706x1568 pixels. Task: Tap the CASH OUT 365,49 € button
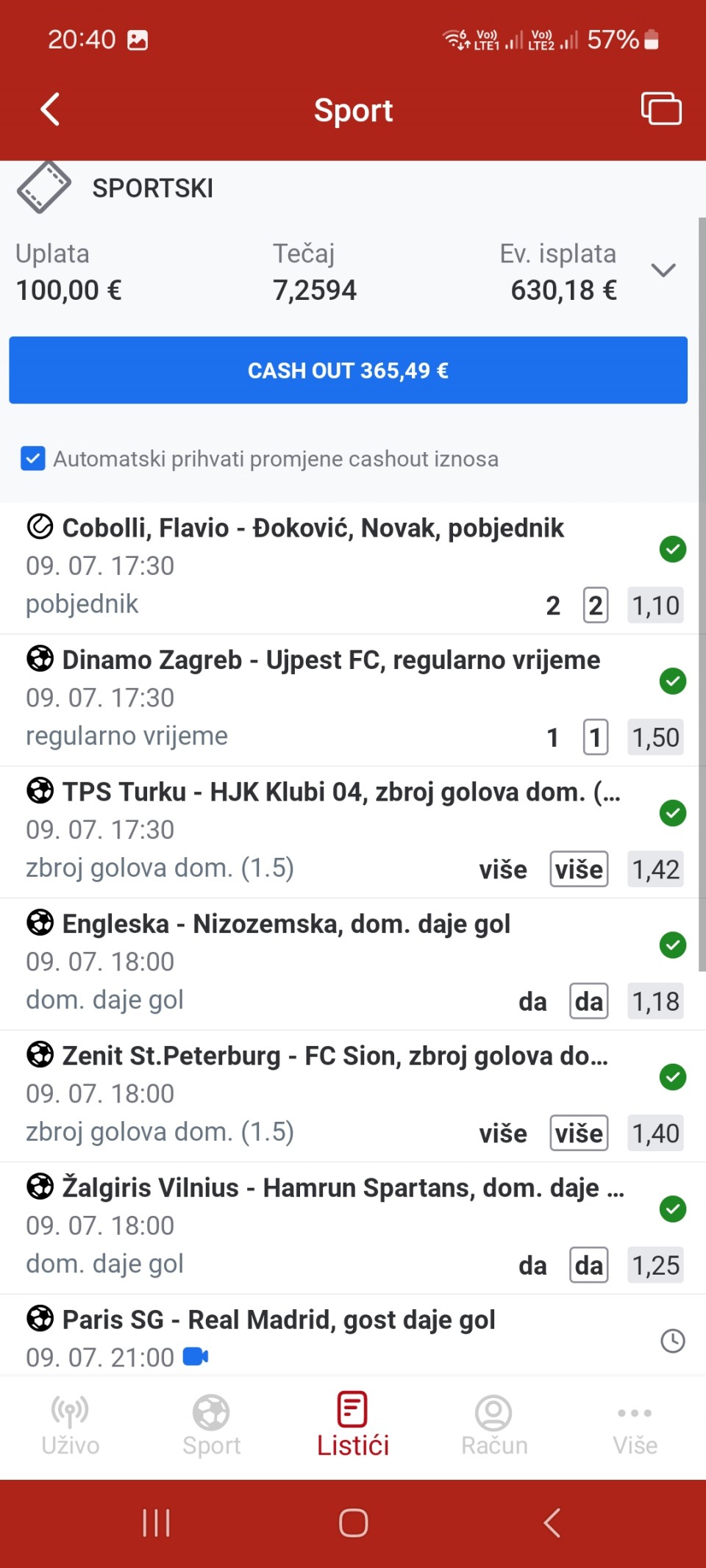[348, 370]
